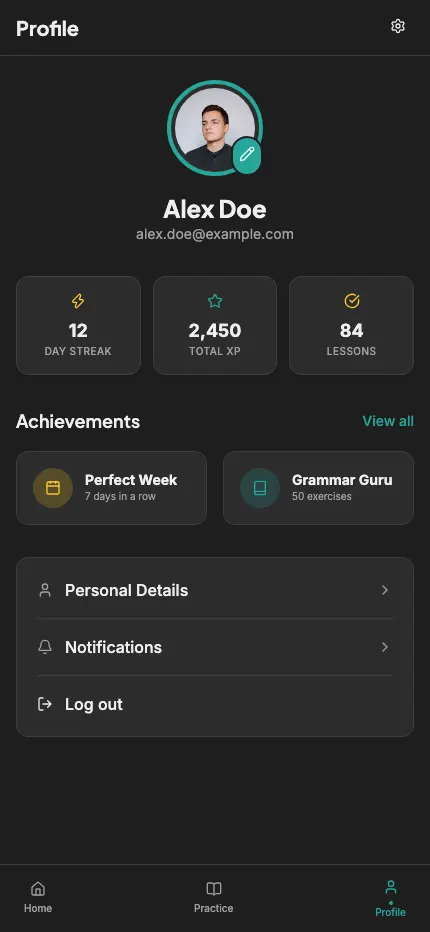Go to the Home tab
Viewport: 430px width, 932px height.
pyautogui.click(x=38, y=898)
